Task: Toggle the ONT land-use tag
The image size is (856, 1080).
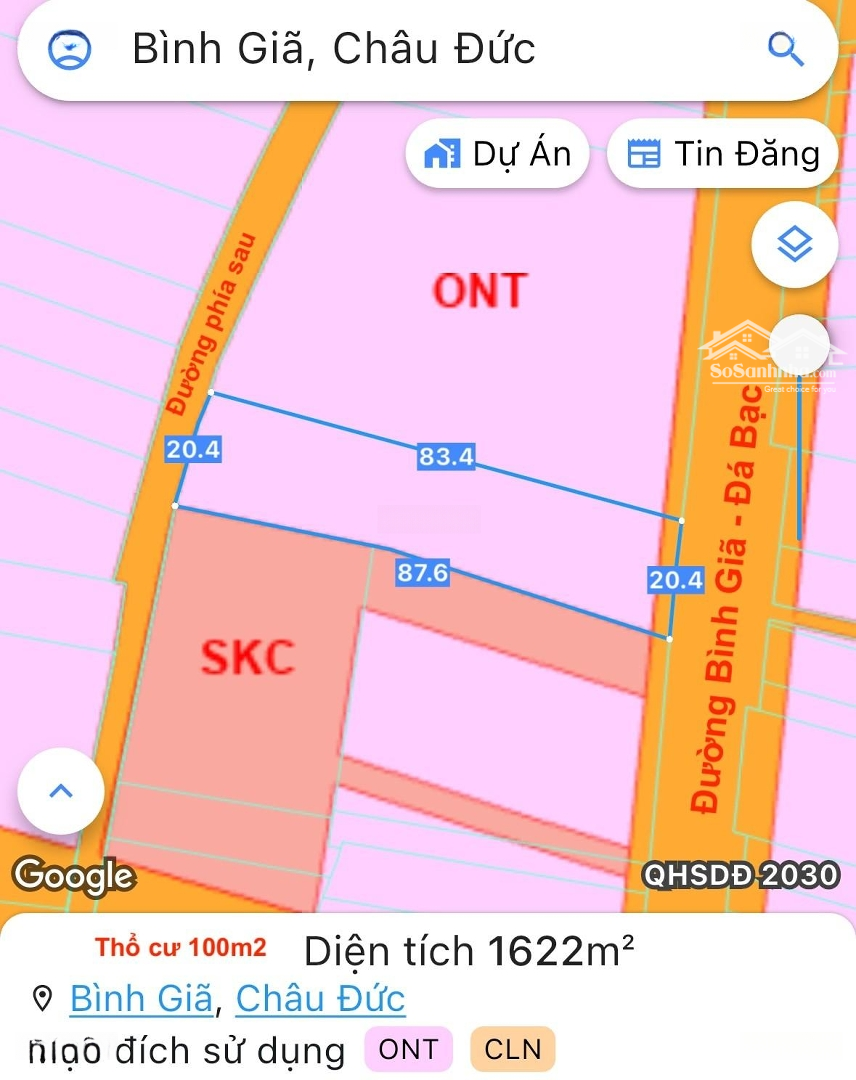Action: pos(408,1049)
